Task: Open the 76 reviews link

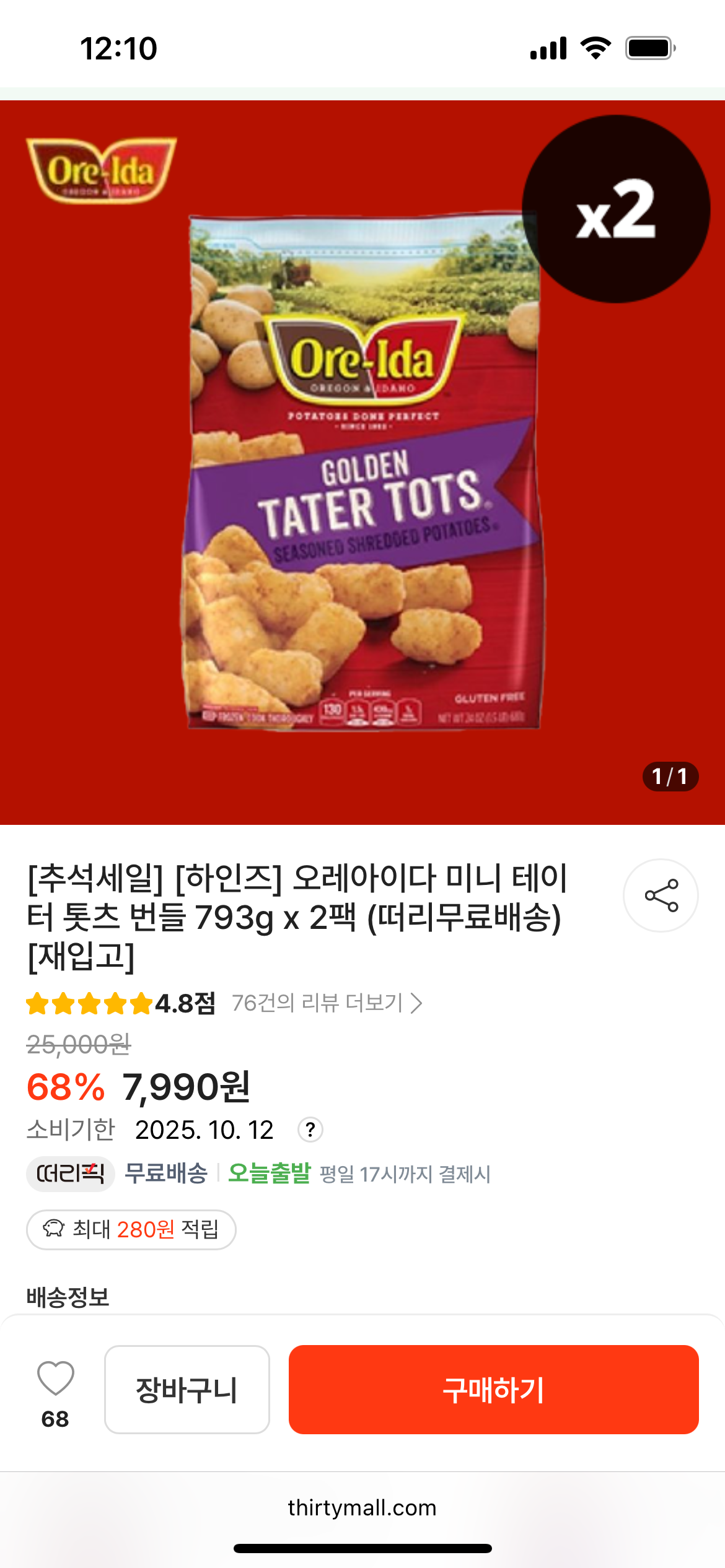Action: point(327,1003)
